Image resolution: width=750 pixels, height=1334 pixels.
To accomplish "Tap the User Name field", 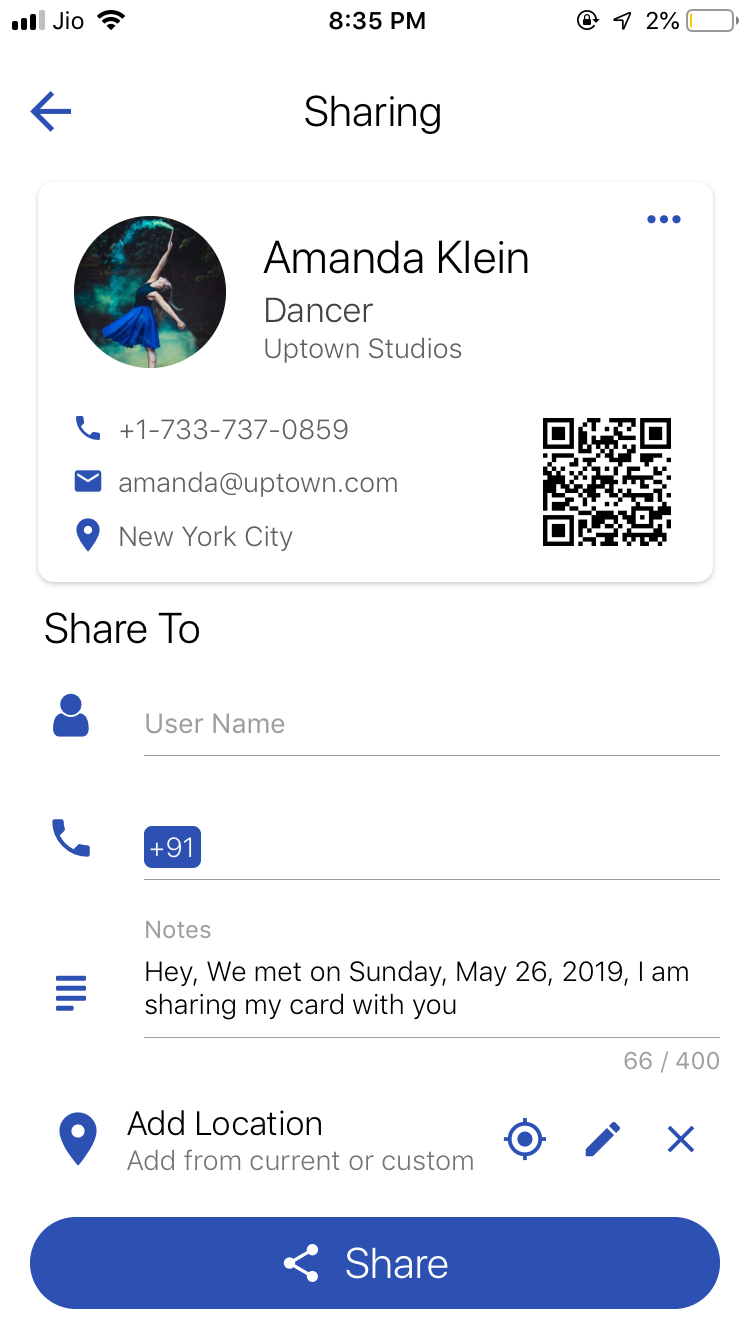I will click(x=432, y=724).
